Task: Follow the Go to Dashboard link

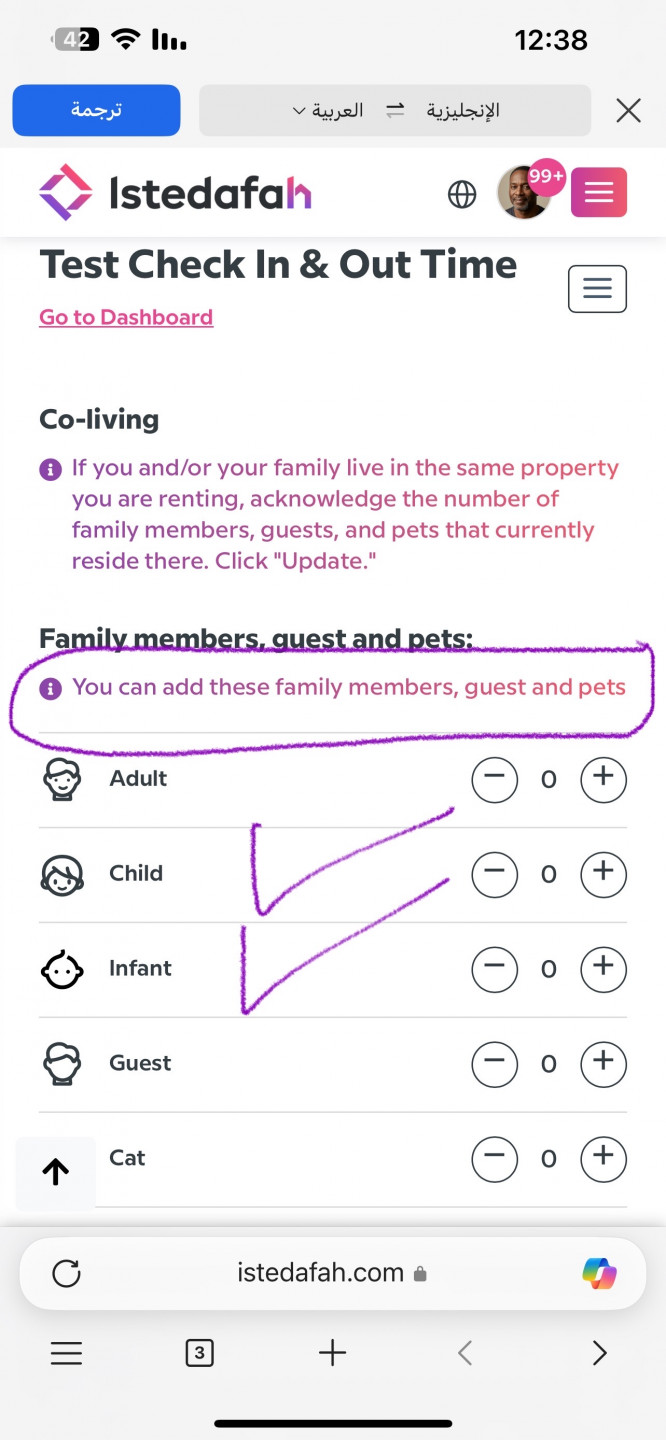Action: point(126,318)
